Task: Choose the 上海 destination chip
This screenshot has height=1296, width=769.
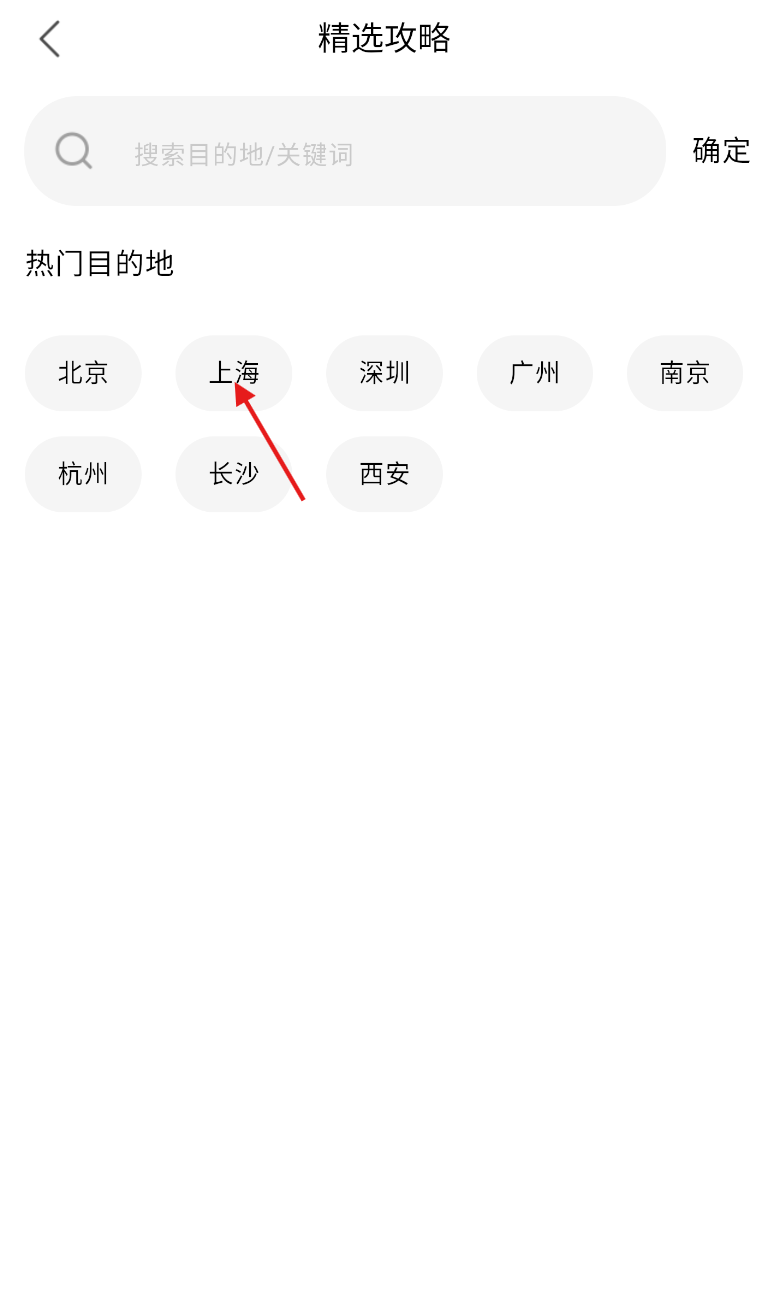Action: click(234, 373)
